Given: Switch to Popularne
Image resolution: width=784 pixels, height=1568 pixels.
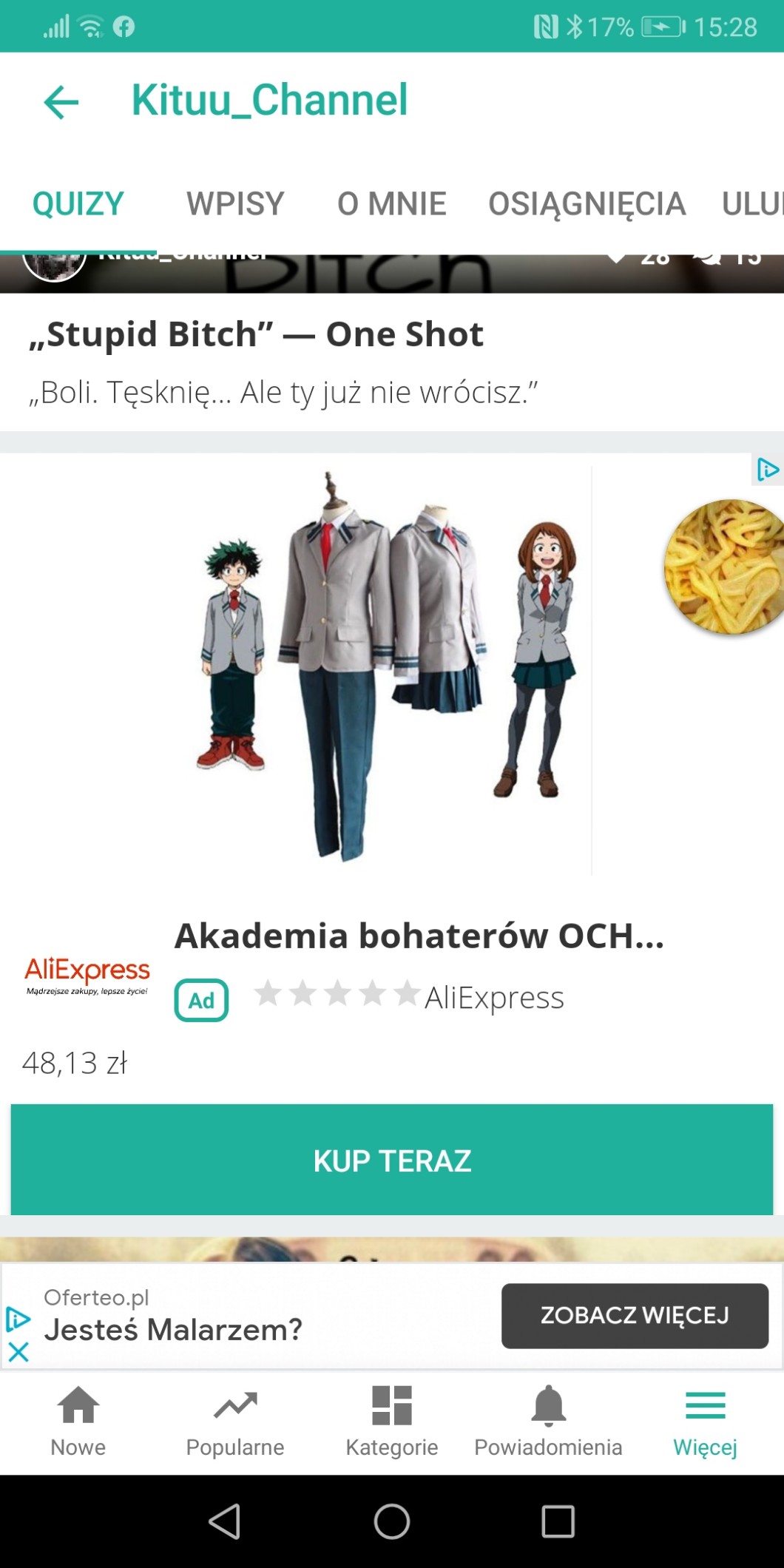Looking at the screenshot, I should point(235,1422).
